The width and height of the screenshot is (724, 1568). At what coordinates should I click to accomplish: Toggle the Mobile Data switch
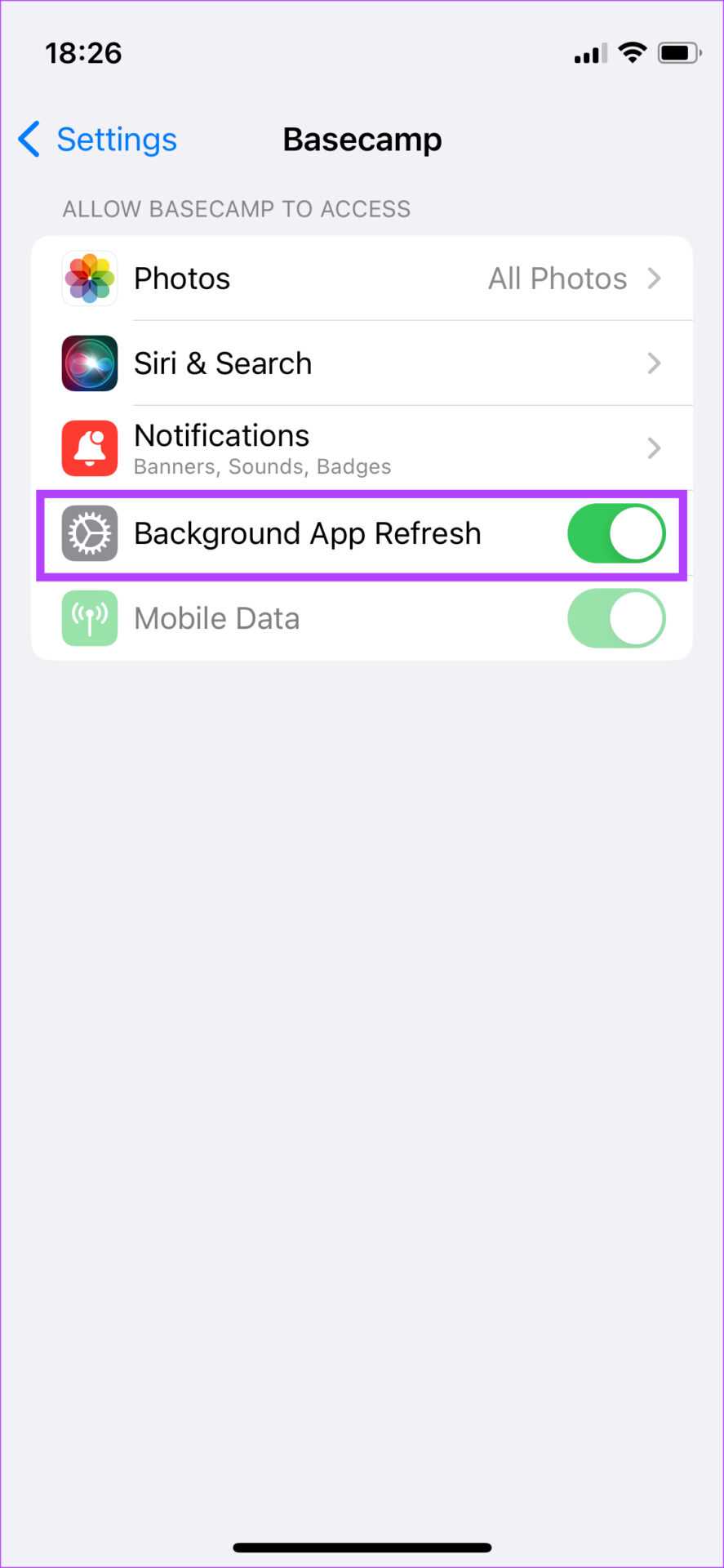coord(616,618)
